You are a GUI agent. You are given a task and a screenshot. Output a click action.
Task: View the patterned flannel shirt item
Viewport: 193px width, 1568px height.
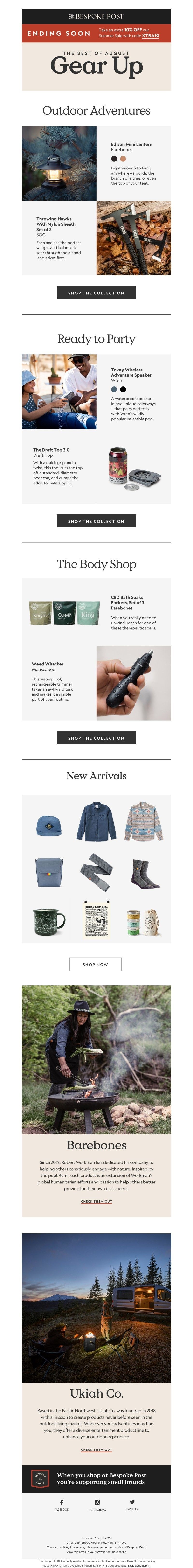pyautogui.click(x=144, y=822)
